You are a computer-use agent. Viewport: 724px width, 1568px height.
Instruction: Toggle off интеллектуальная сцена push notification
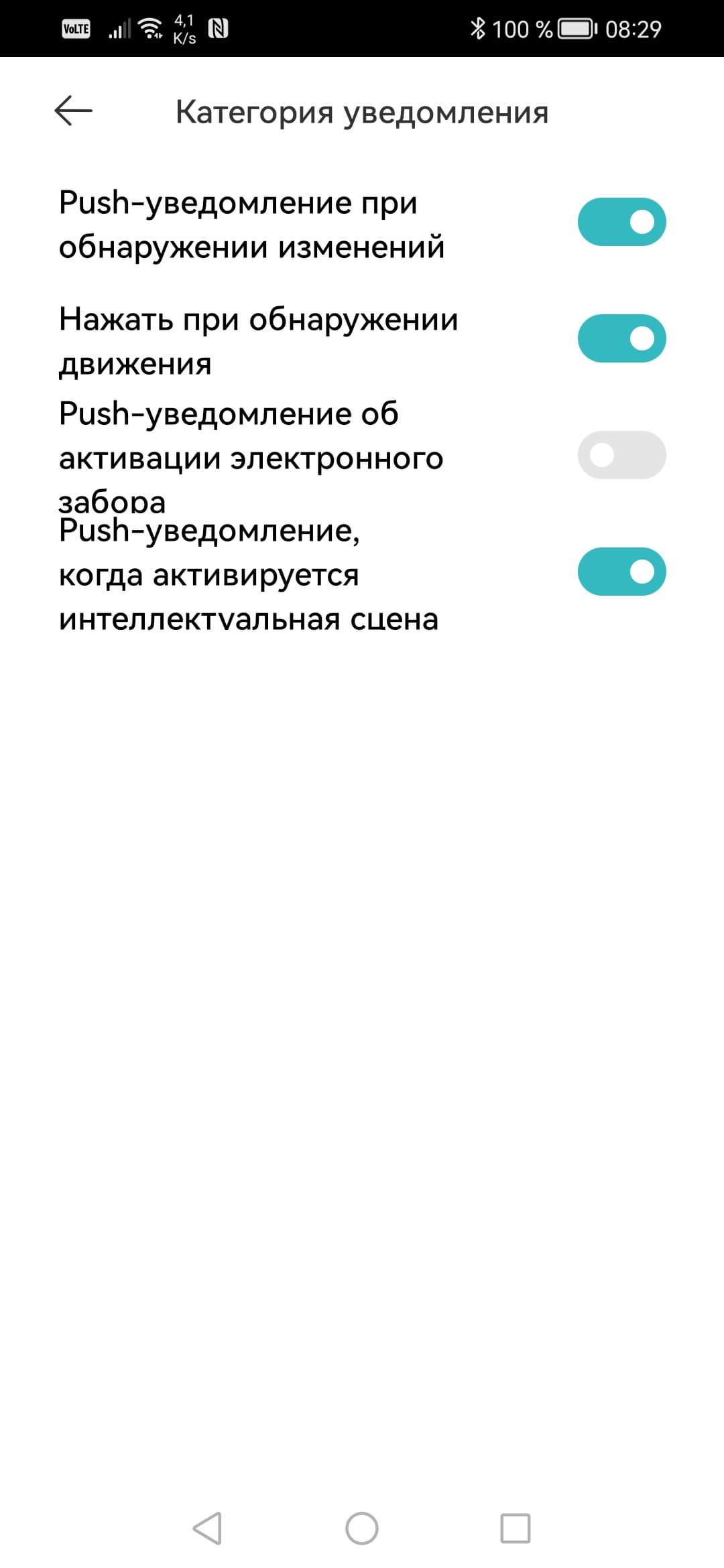click(x=621, y=572)
